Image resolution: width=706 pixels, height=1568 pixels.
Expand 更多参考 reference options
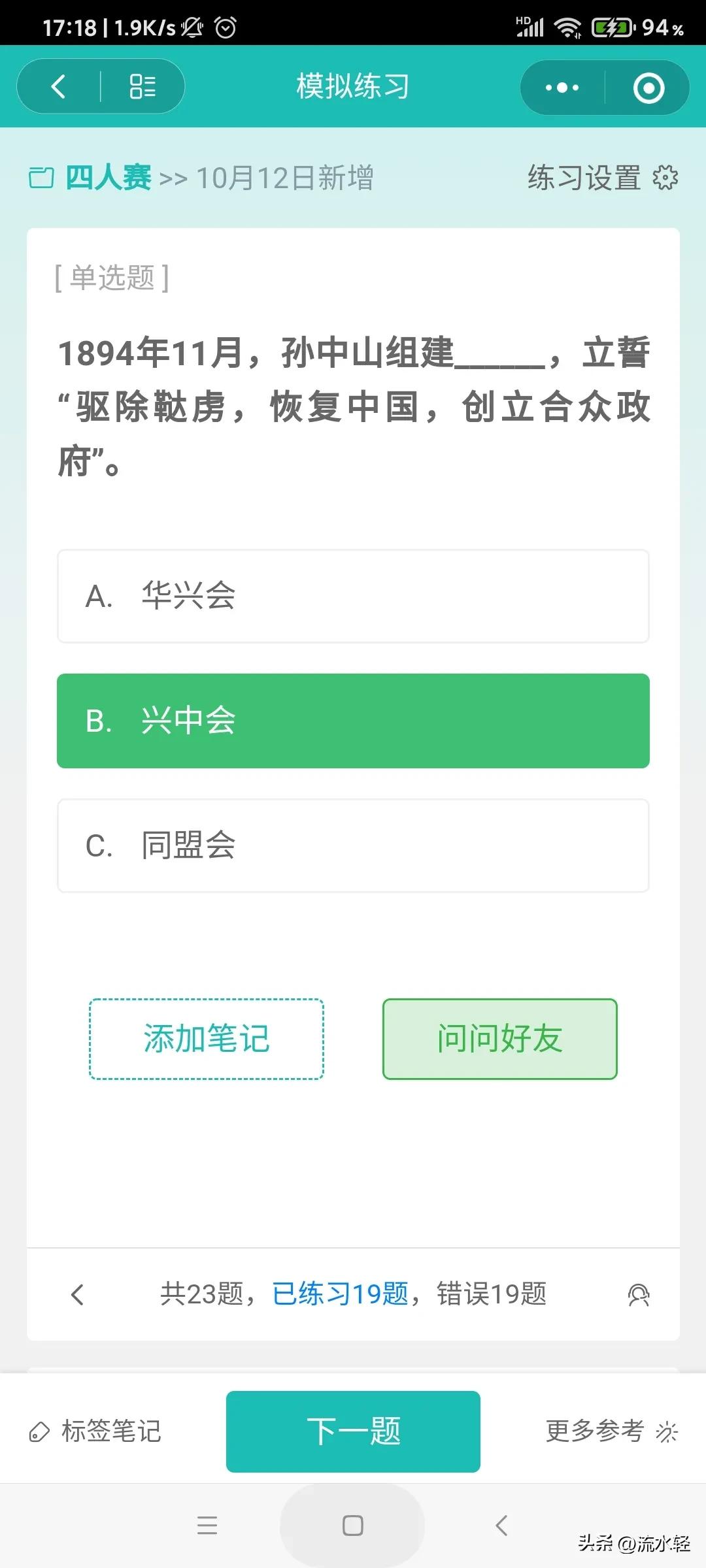pos(595,1430)
